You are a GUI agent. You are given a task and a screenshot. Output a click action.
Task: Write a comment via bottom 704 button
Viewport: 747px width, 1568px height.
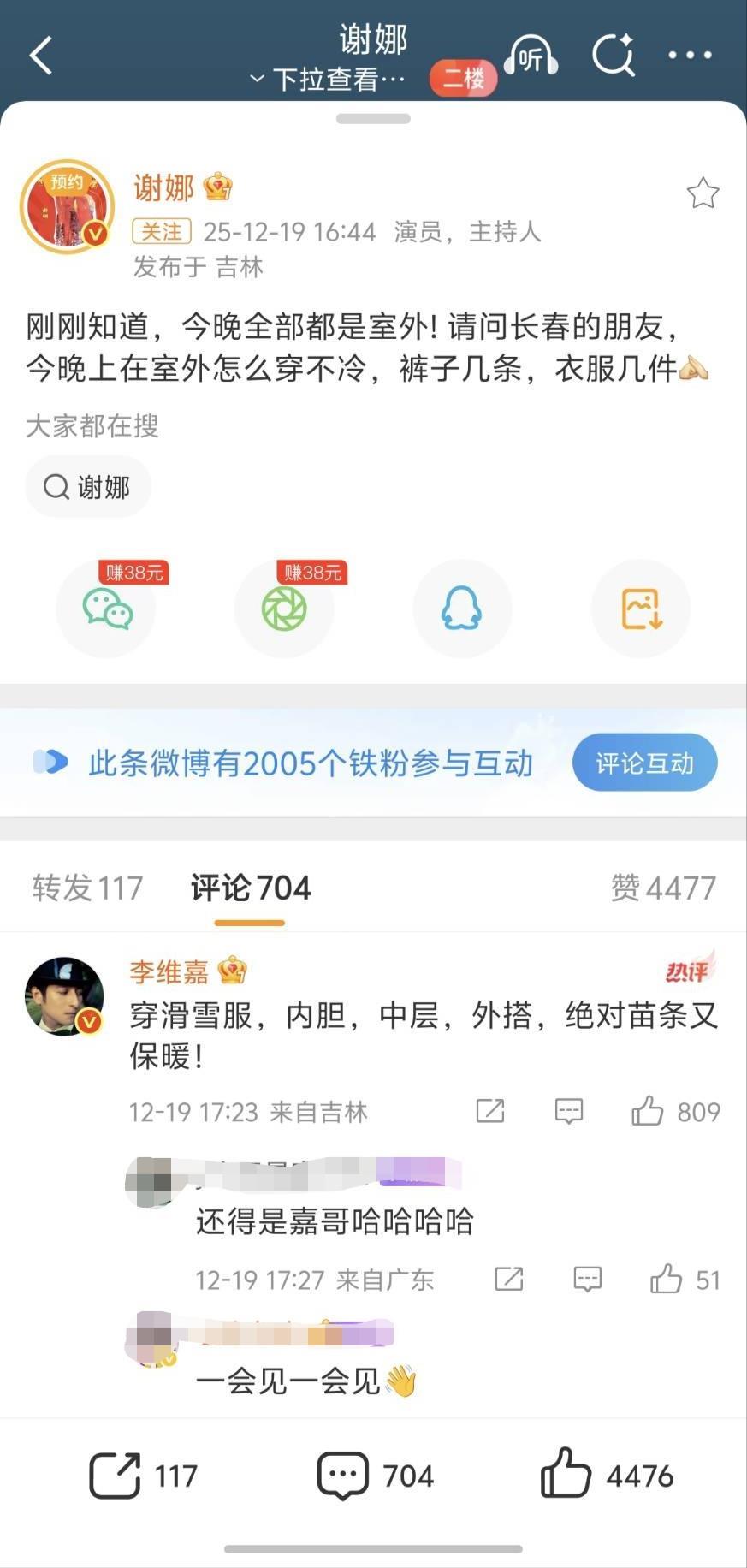375,1476
